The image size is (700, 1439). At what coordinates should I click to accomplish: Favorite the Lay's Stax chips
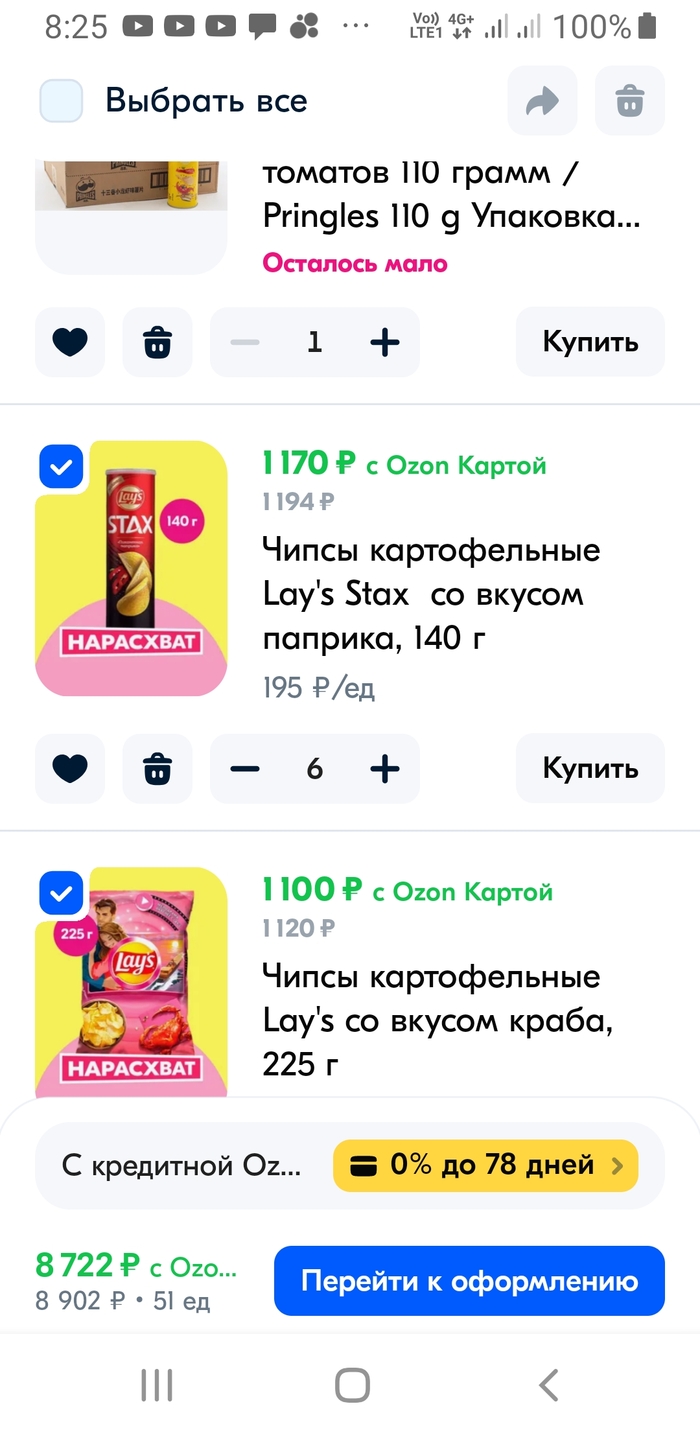70,769
